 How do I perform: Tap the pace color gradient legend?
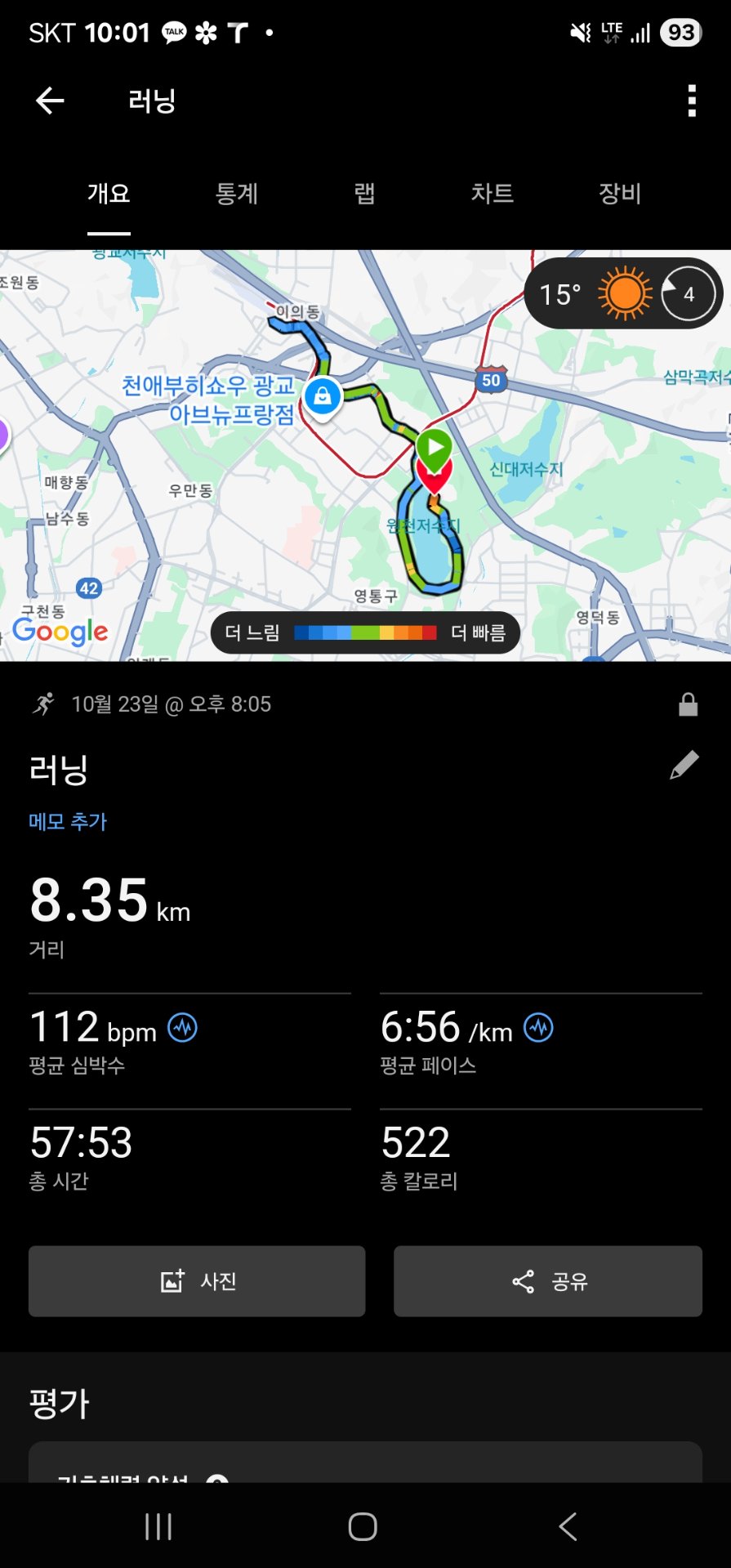[x=366, y=631]
